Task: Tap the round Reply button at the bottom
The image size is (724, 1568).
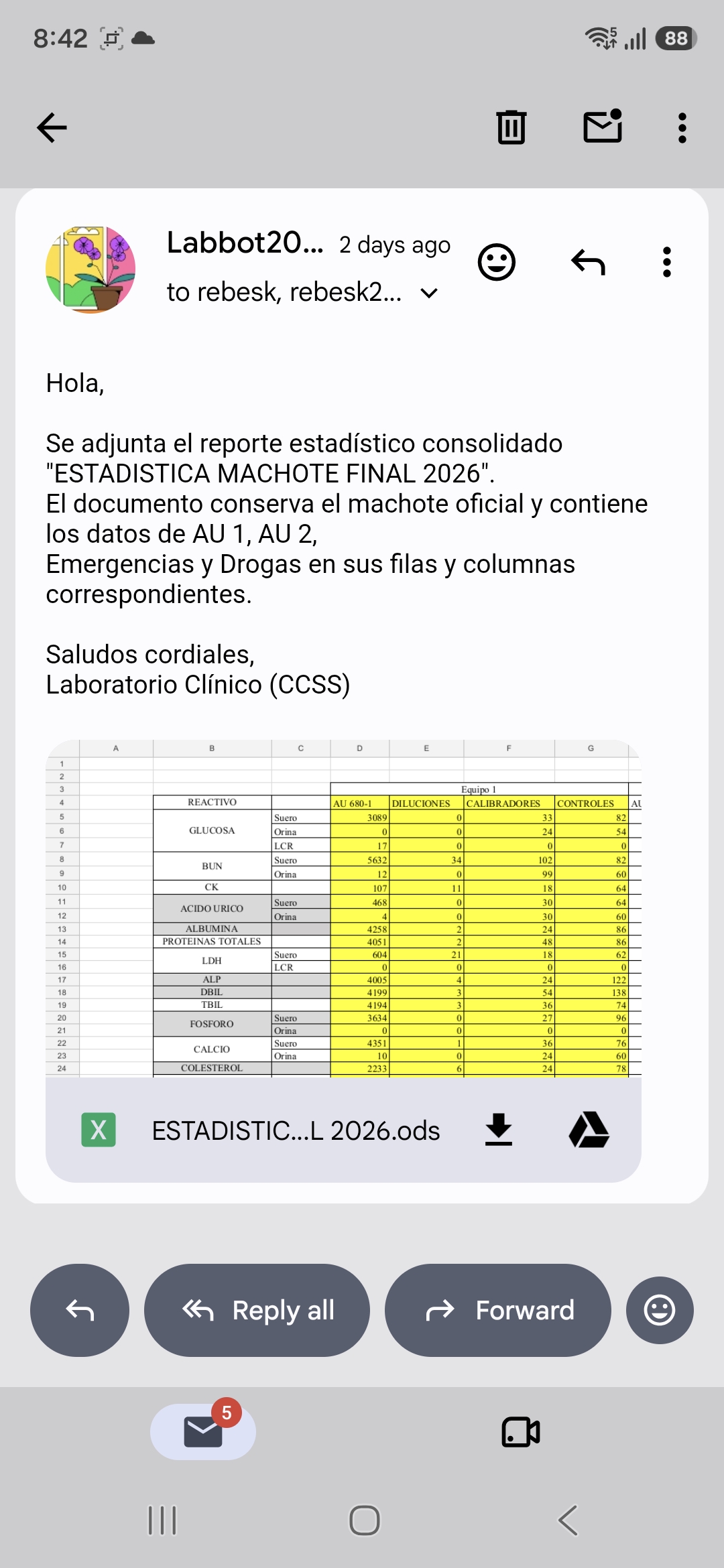Action: point(80,1310)
